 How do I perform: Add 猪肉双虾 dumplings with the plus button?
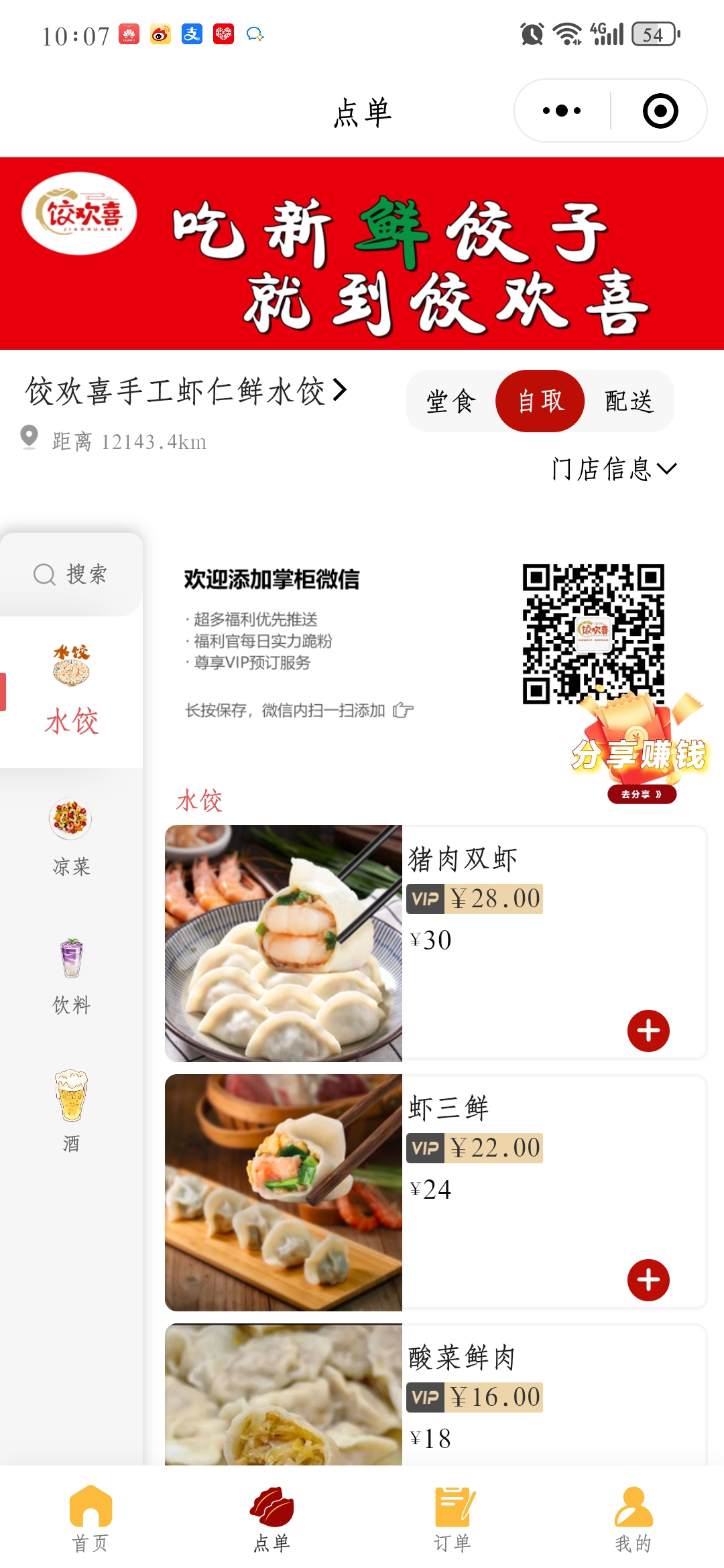(648, 1031)
